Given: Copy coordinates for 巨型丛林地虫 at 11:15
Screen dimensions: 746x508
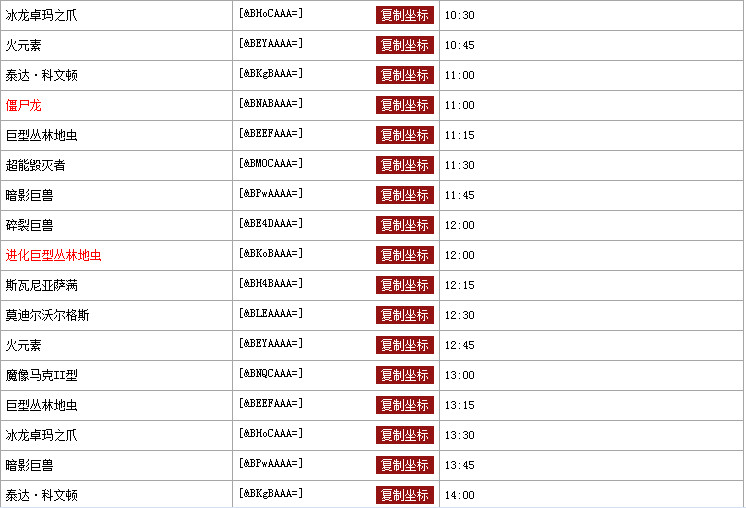Looking at the screenshot, I should pyautogui.click(x=405, y=135).
